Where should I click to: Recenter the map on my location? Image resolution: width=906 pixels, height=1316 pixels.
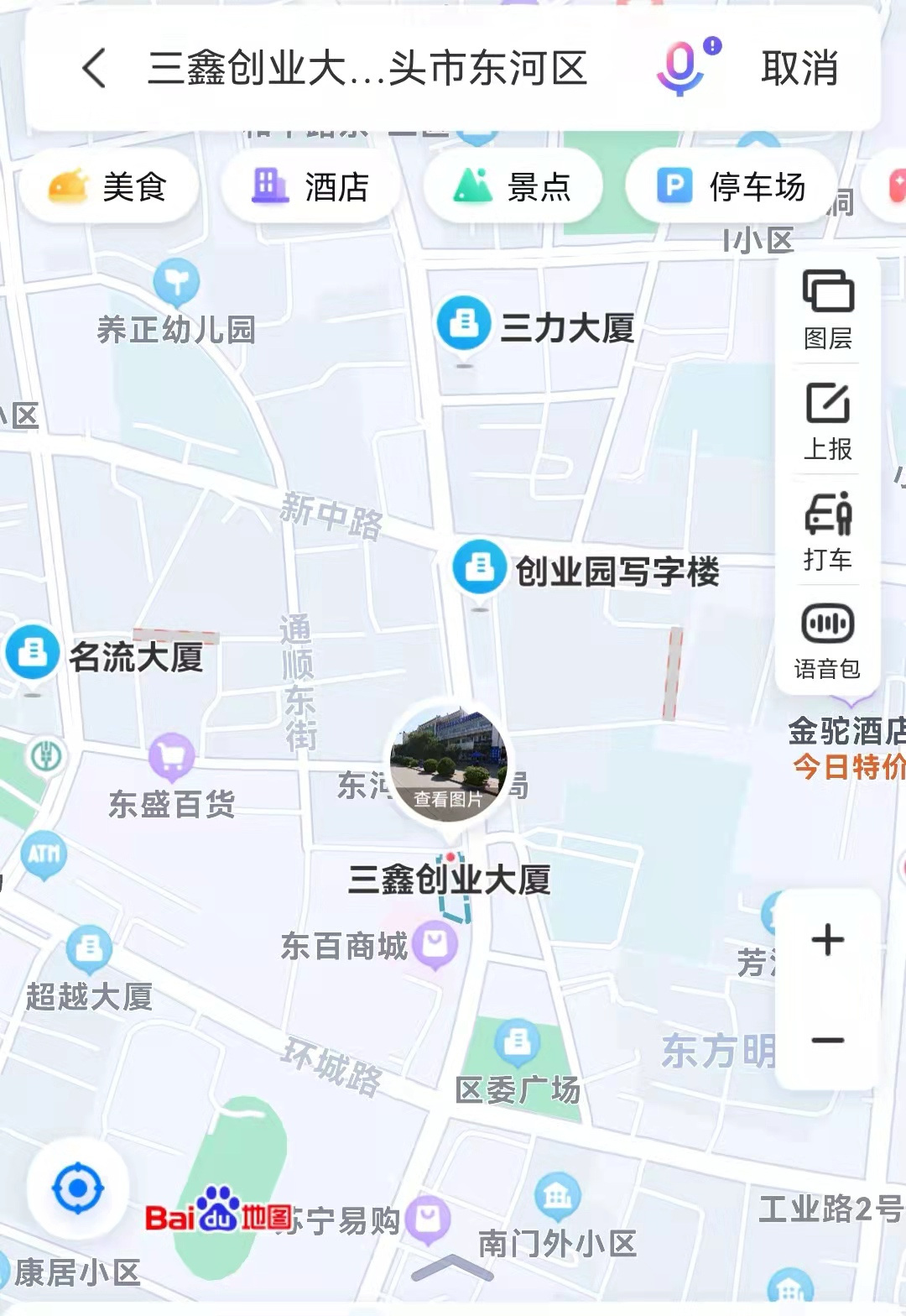tap(78, 1188)
